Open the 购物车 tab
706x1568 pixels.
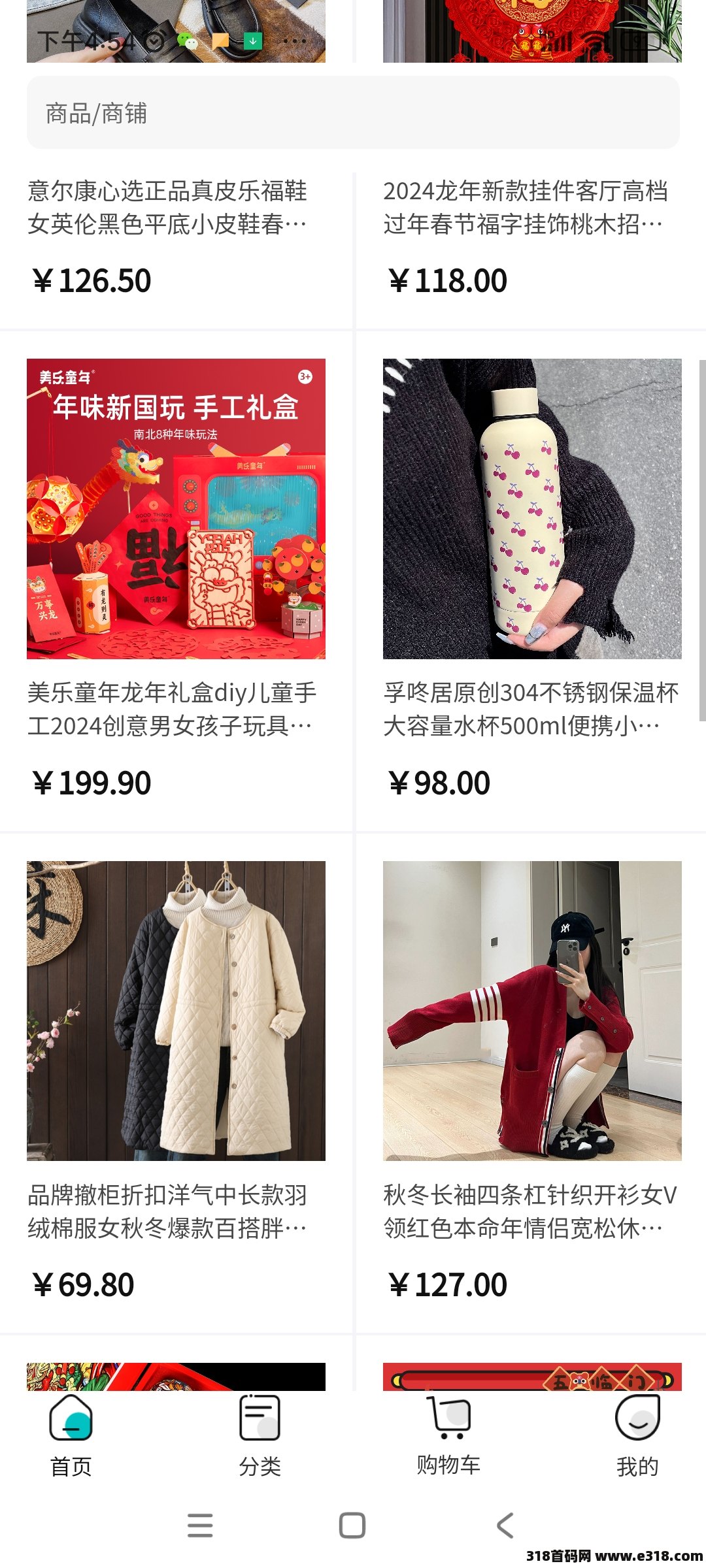pos(448,1434)
